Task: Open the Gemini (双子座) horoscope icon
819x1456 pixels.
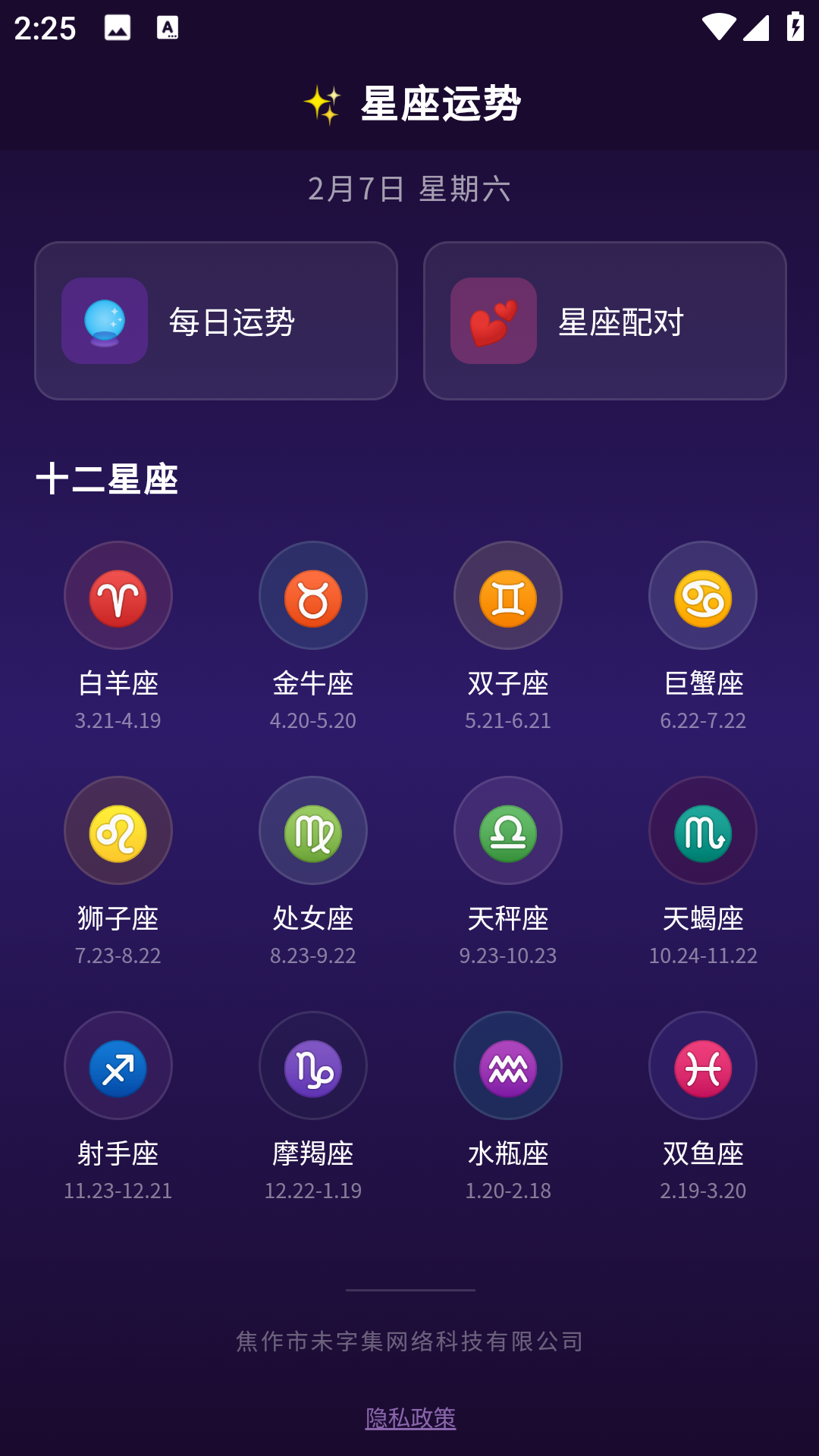Action: 507,596
